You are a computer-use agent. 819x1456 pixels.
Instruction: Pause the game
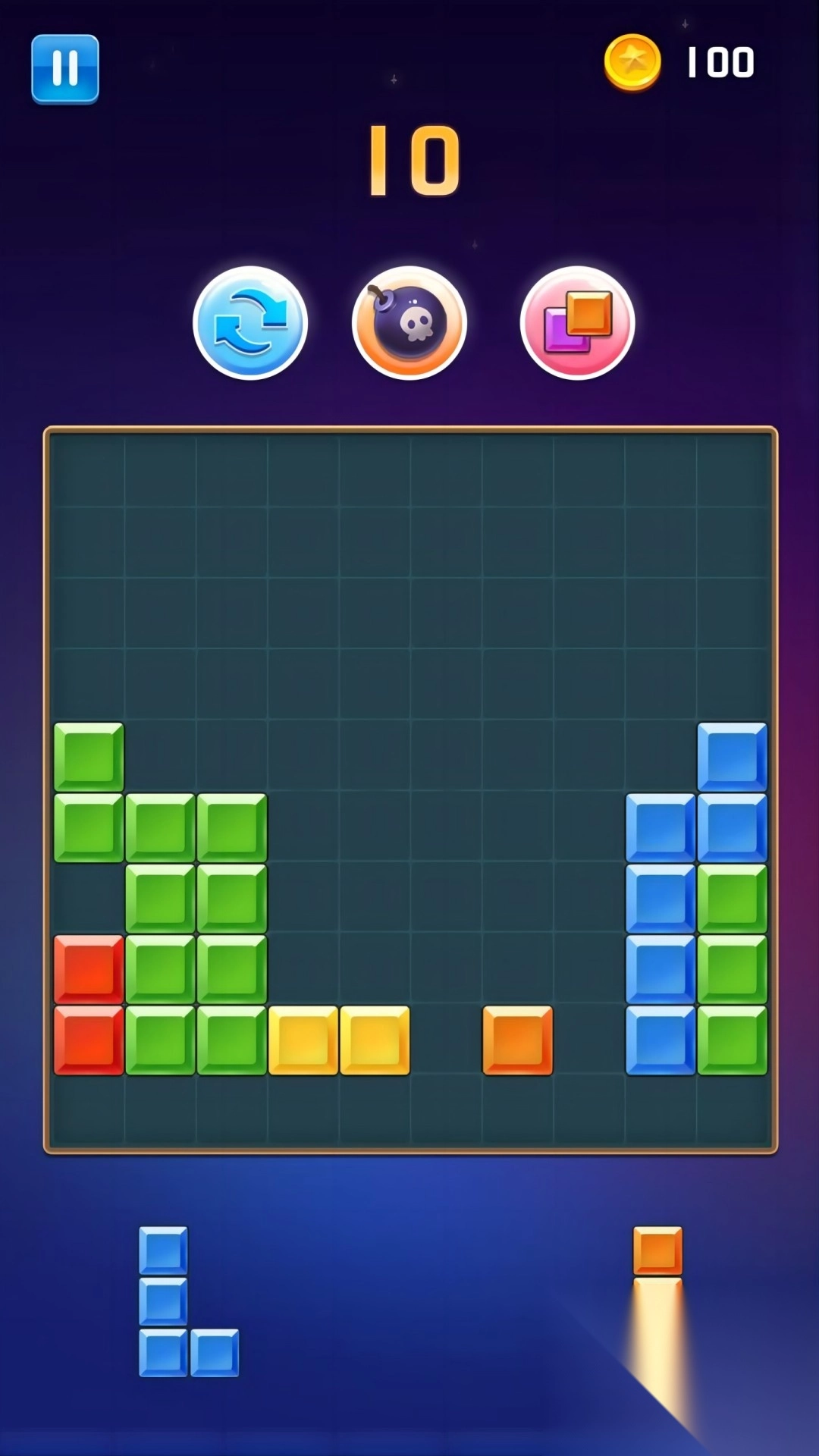[65, 69]
